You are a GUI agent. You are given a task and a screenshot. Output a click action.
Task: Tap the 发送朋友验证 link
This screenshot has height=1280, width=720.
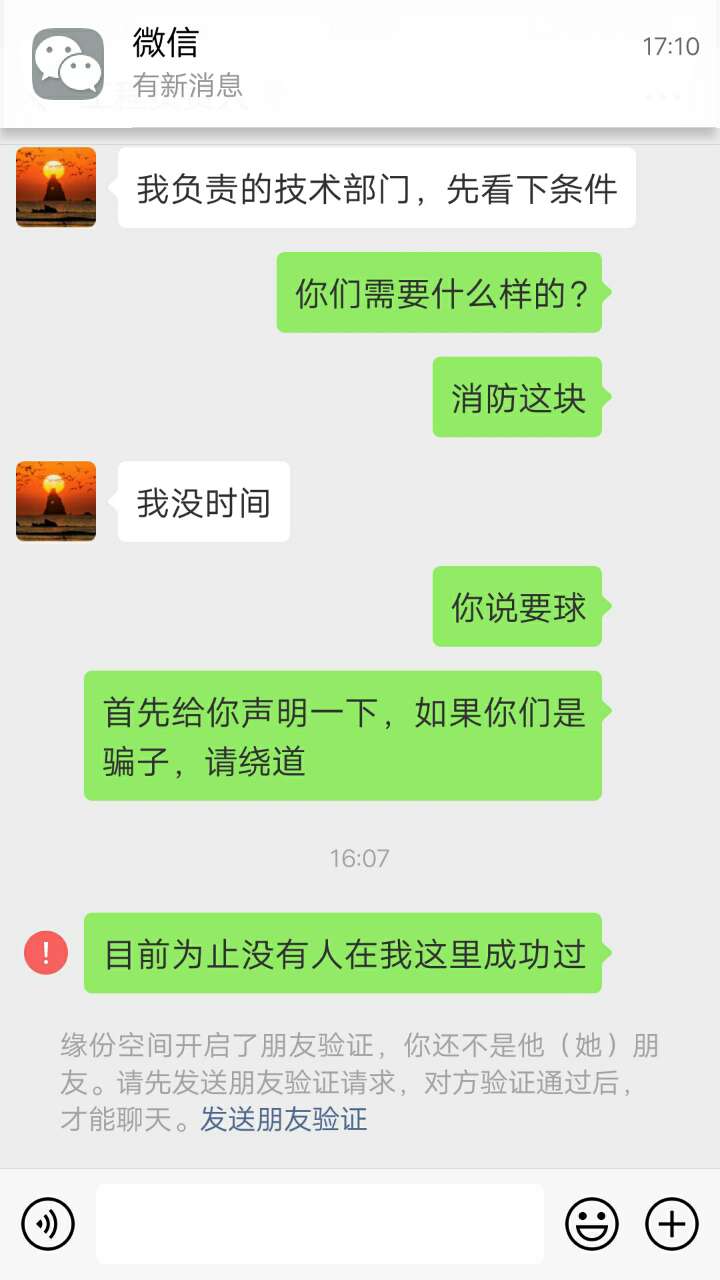pyautogui.click(x=284, y=1119)
